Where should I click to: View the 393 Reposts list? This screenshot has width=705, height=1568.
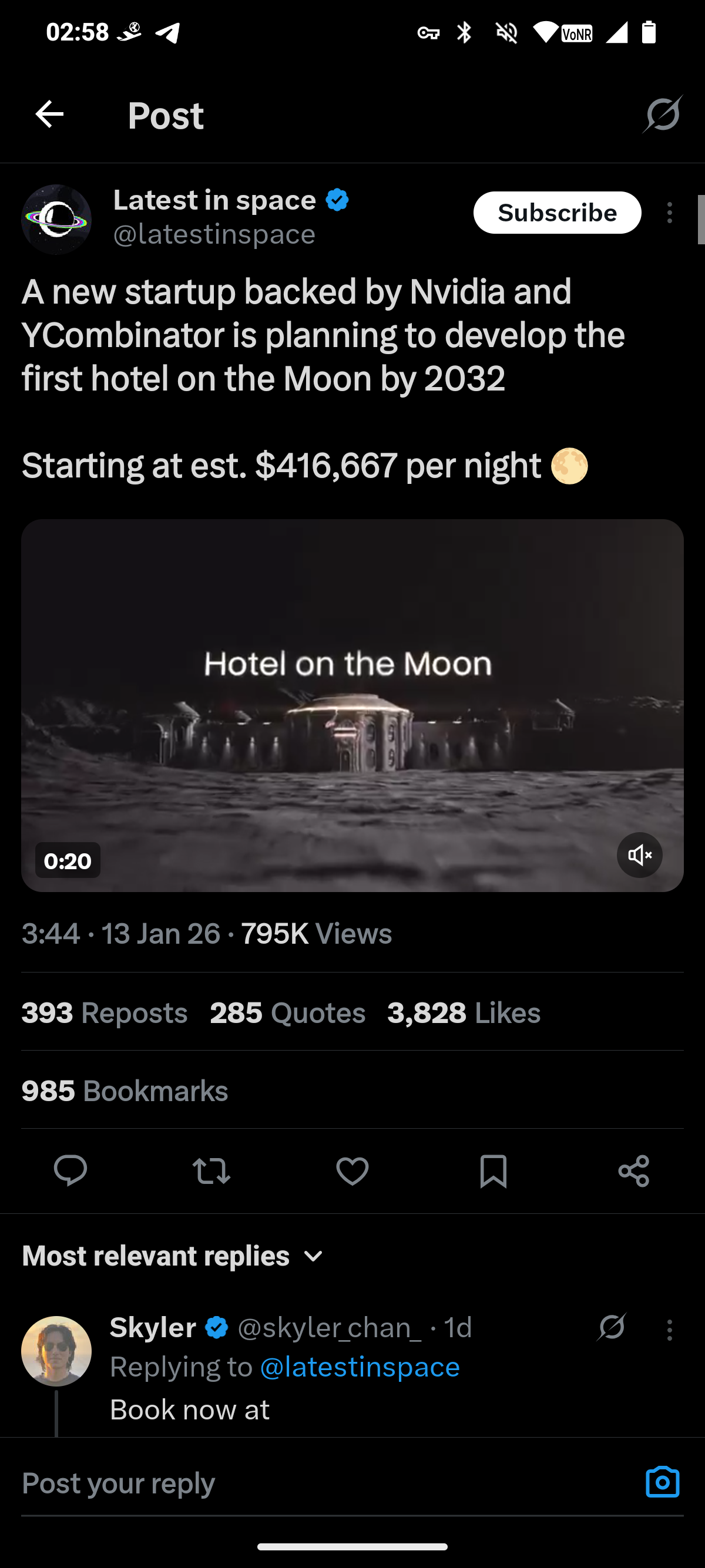pos(104,1013)
